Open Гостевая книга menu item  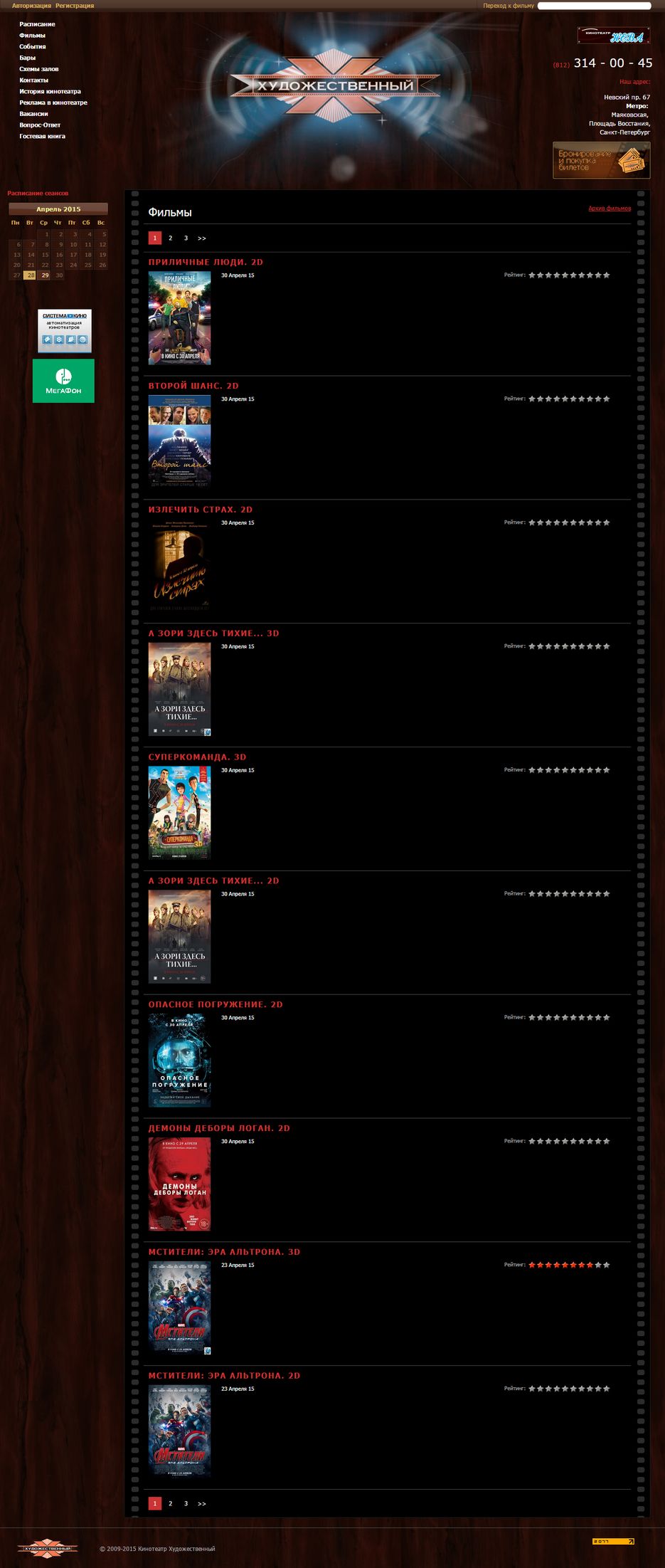pyautogui.click(x=42, y=136)
